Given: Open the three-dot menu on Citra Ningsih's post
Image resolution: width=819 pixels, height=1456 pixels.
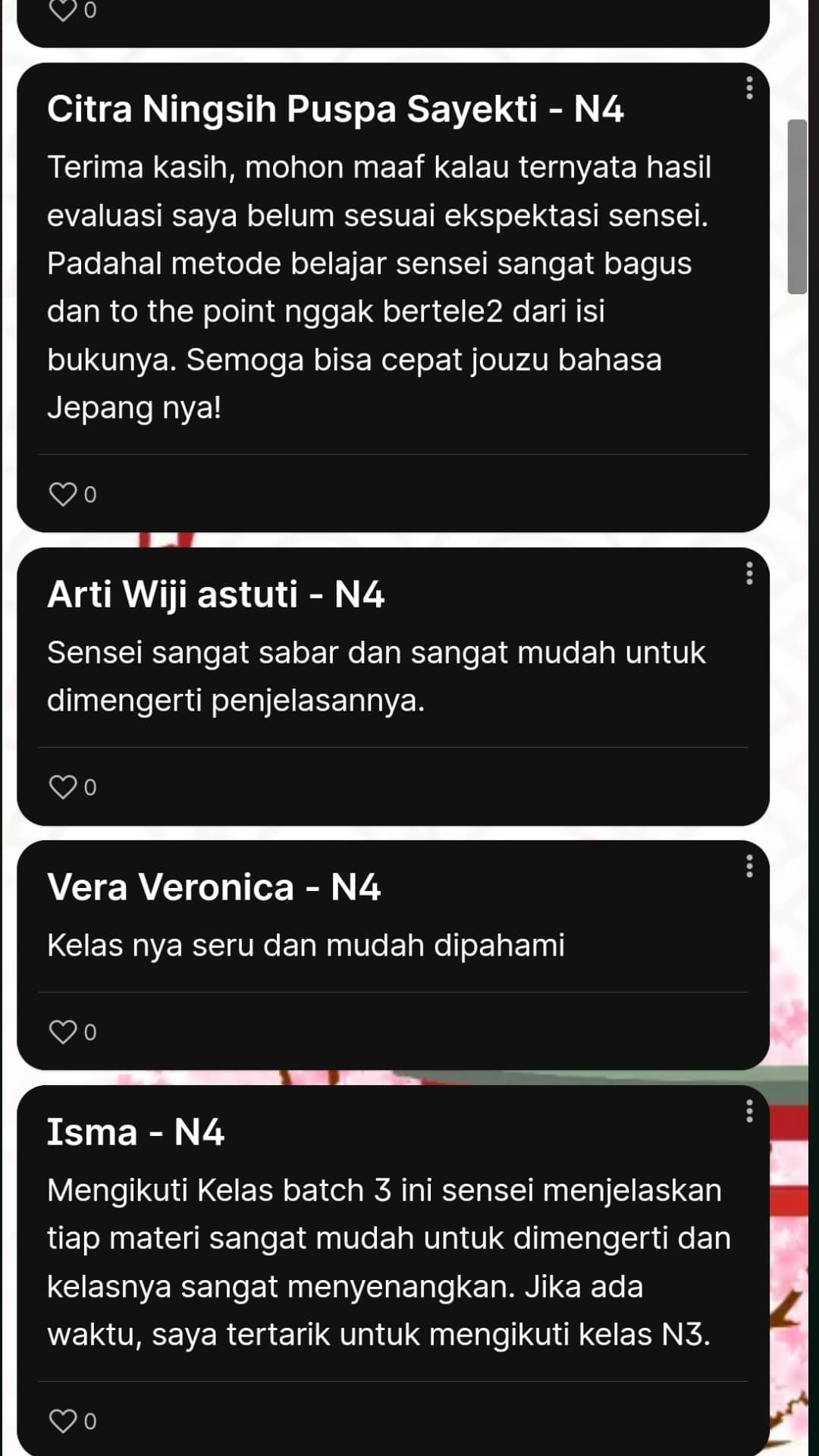Looking at the screenshot, I should tap(749, 89).
